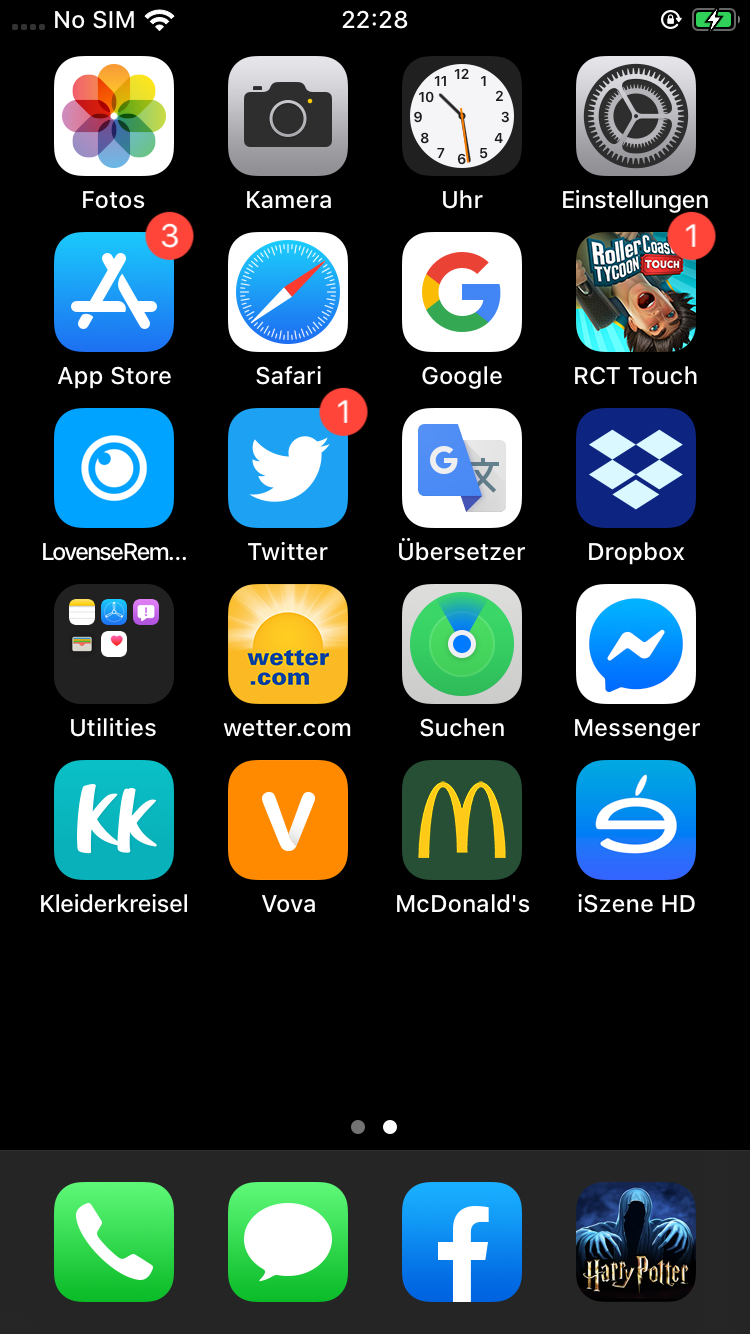Open the Utilities folder
The width and height of the screenshot is (750, 1334).
click(x=114, y=644)
